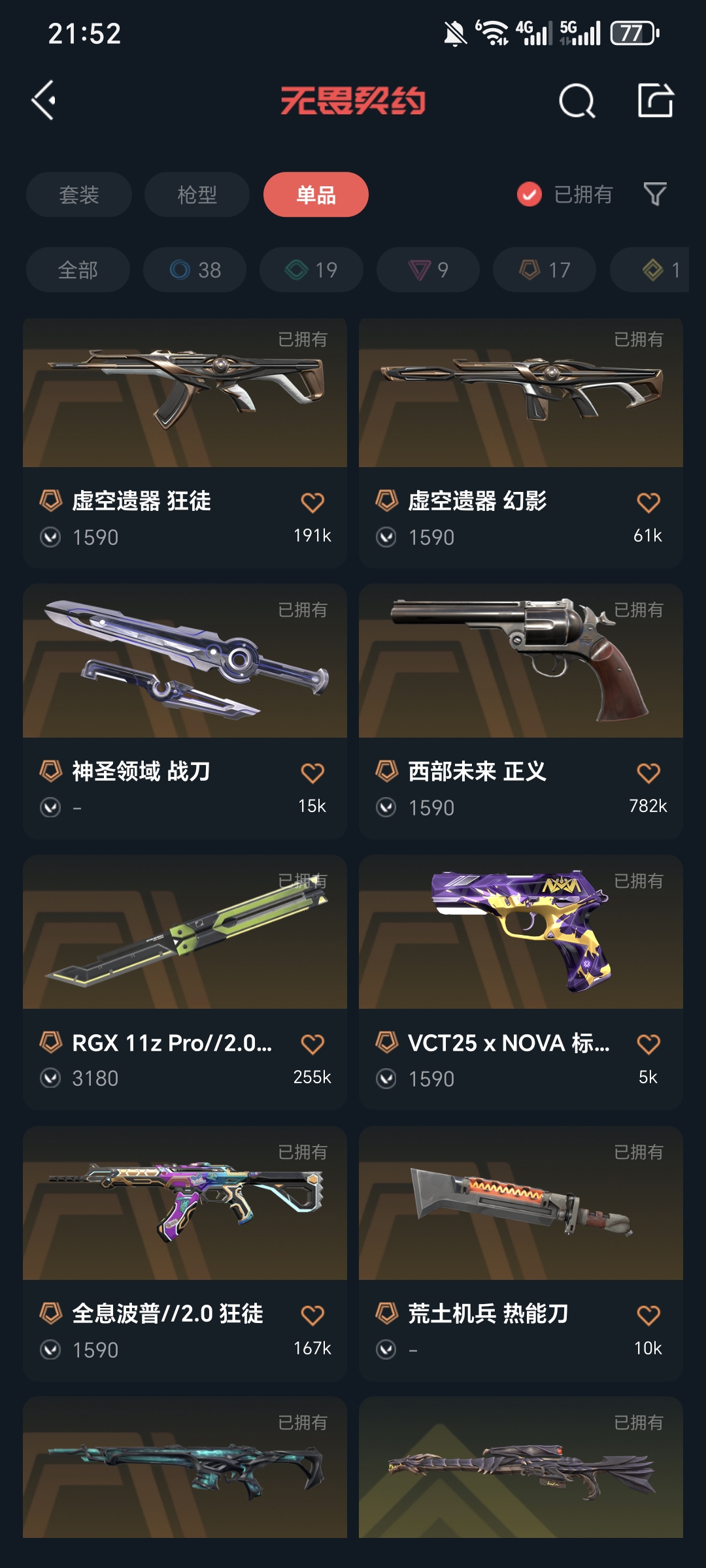Like the 荒土机兵 热能刀 skin
706x1568 pixels.
click(648, 1315)
